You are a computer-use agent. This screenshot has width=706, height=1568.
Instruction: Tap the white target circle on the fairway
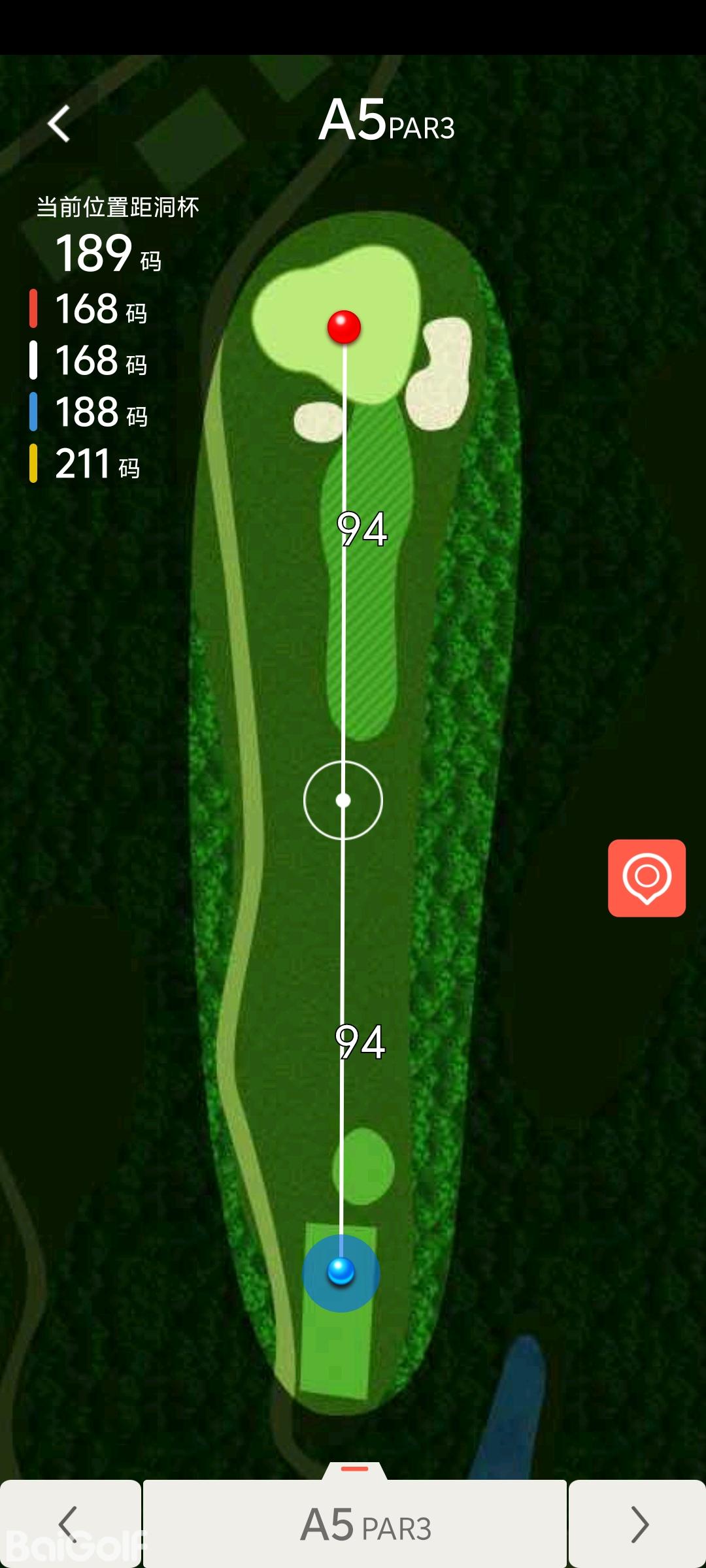click(343, 800)
